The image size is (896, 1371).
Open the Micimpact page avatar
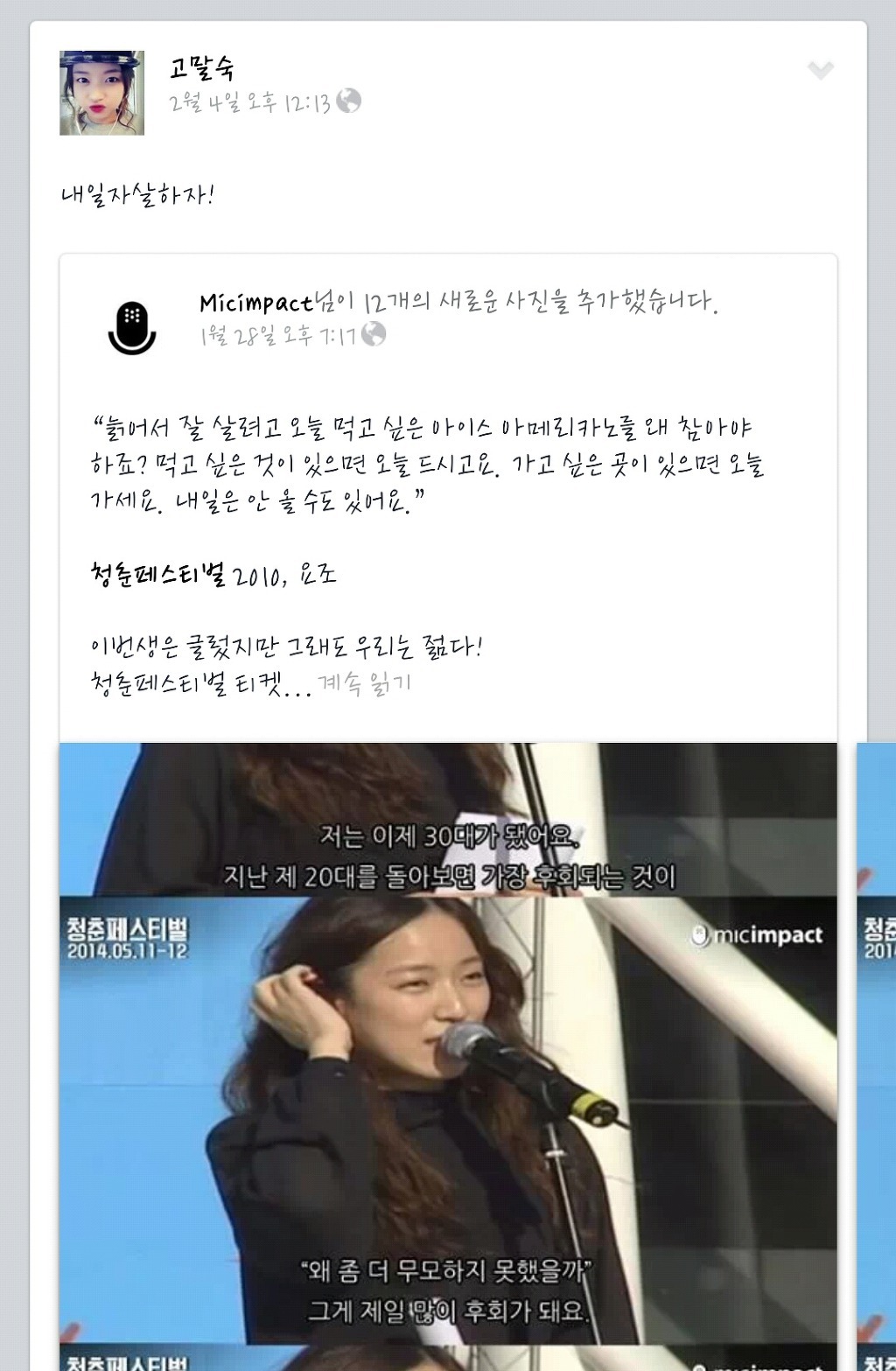click(132, 328)
